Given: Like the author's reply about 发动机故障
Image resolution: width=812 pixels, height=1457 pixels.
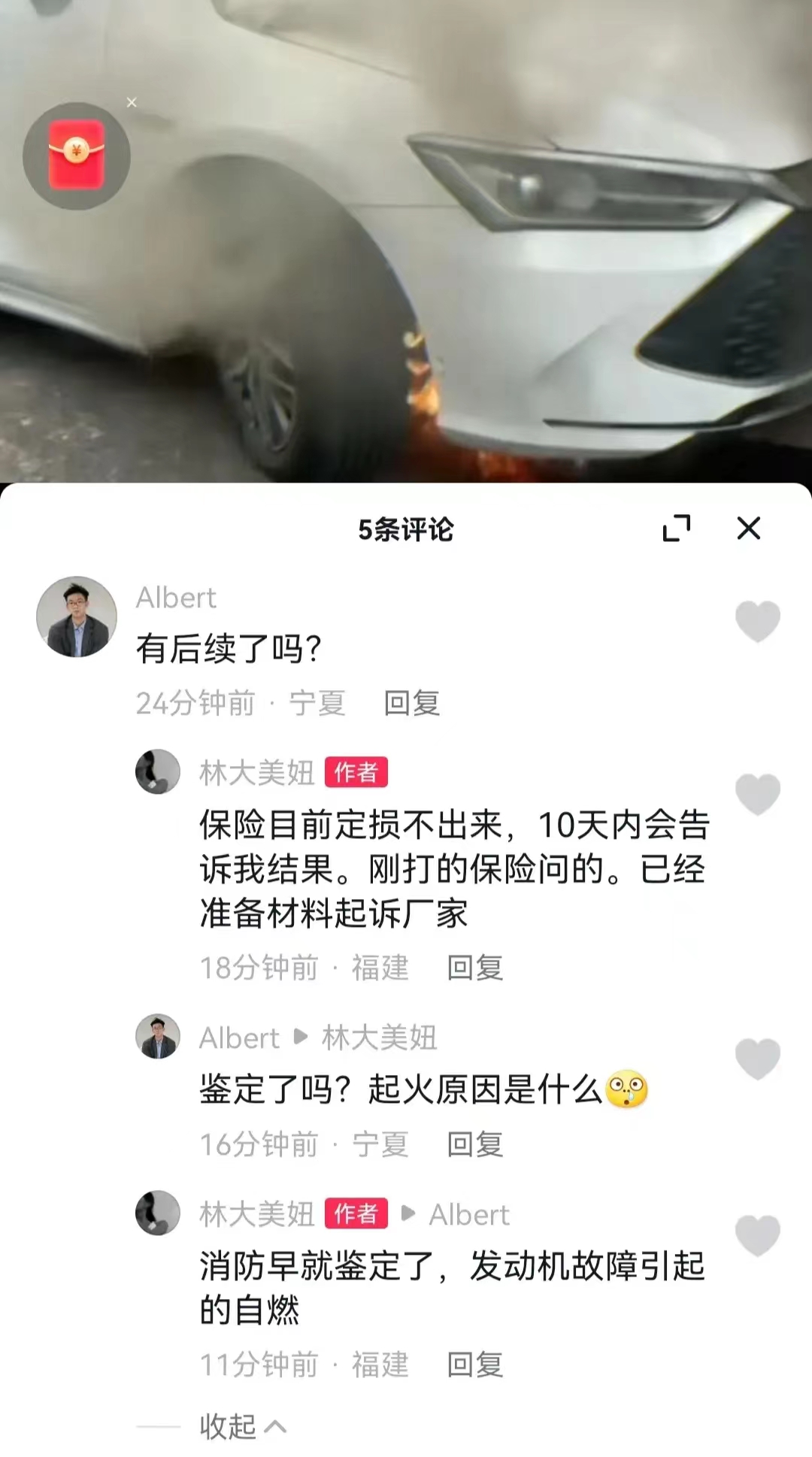Looking at the screenshot, I should coord(757,1234).
